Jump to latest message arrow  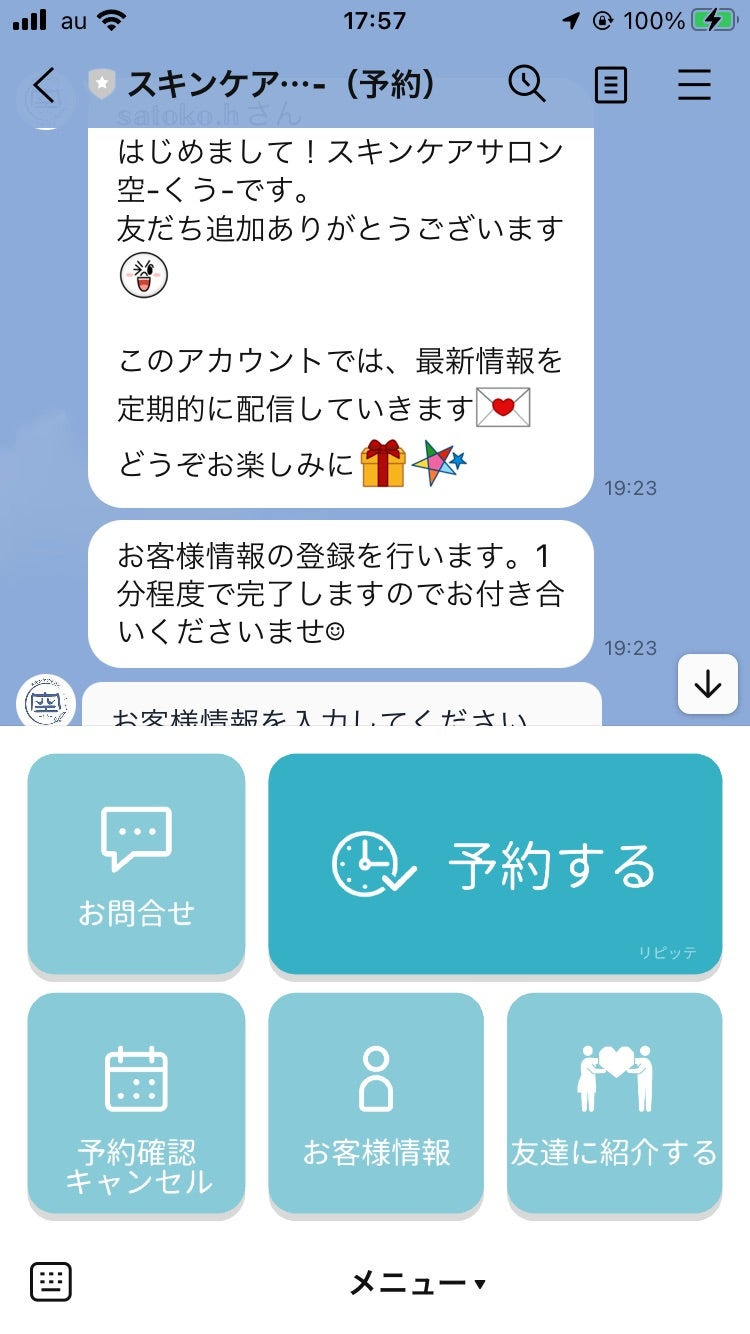point(708,684)
